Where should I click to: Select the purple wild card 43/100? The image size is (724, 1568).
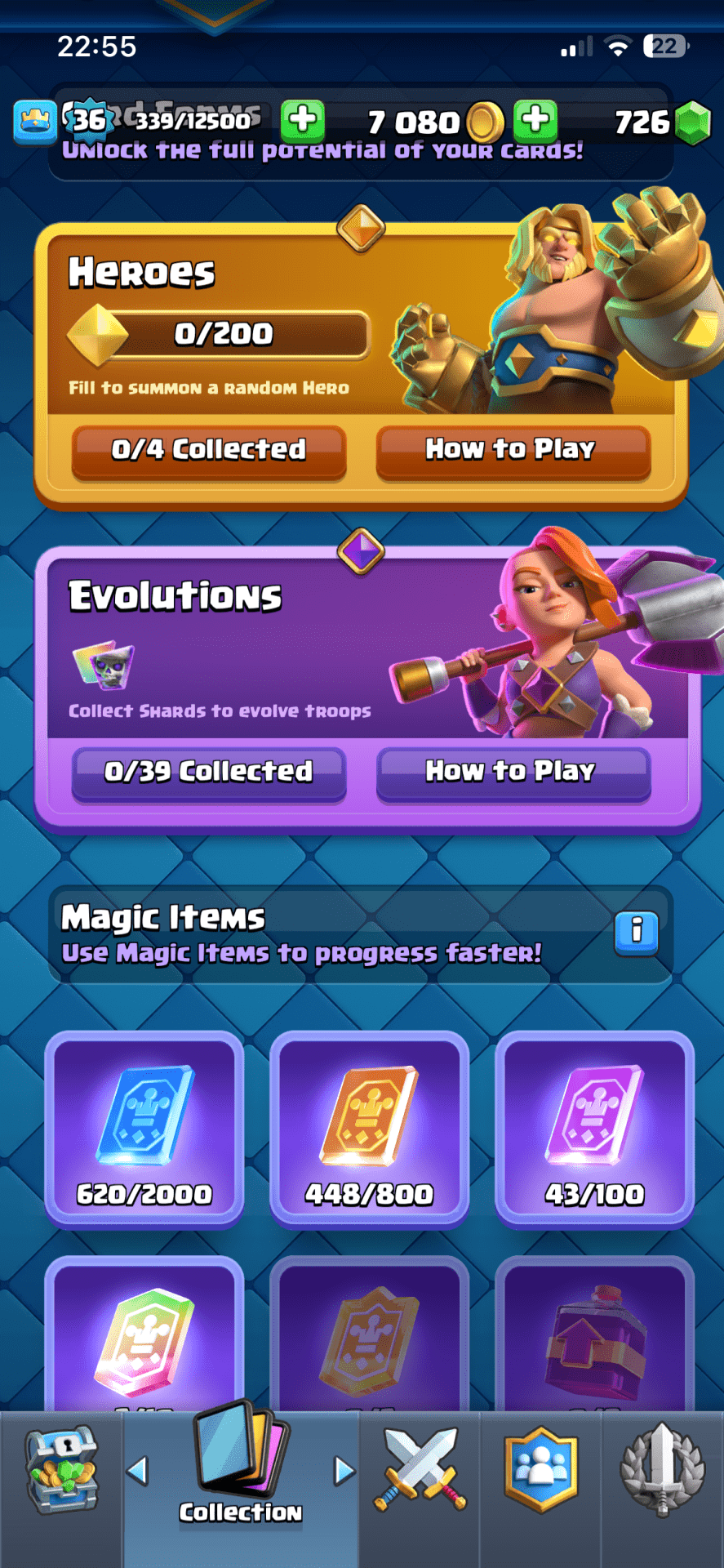coord(594,1129)
